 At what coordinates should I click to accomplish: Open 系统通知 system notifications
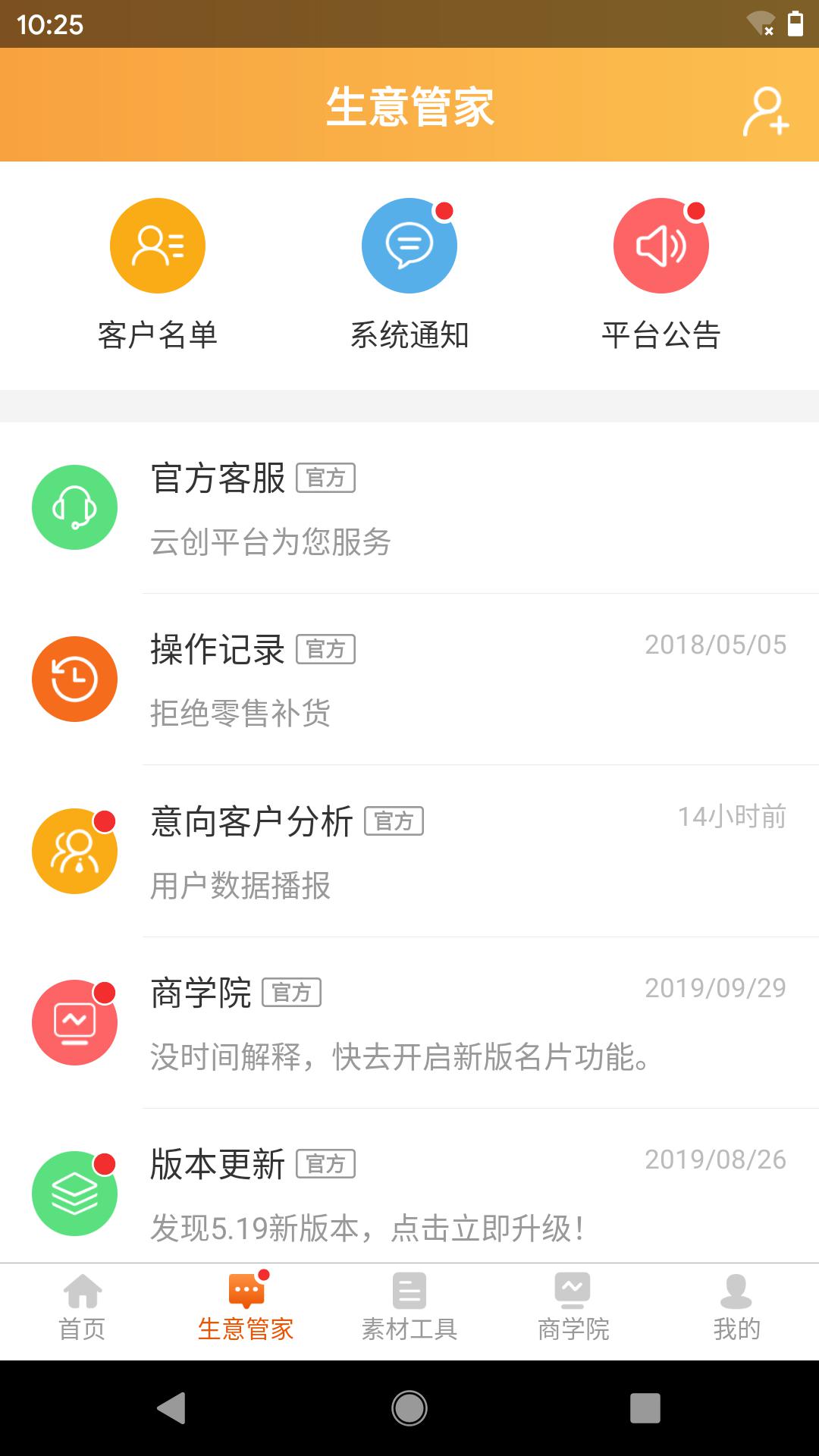pos(409,273)
